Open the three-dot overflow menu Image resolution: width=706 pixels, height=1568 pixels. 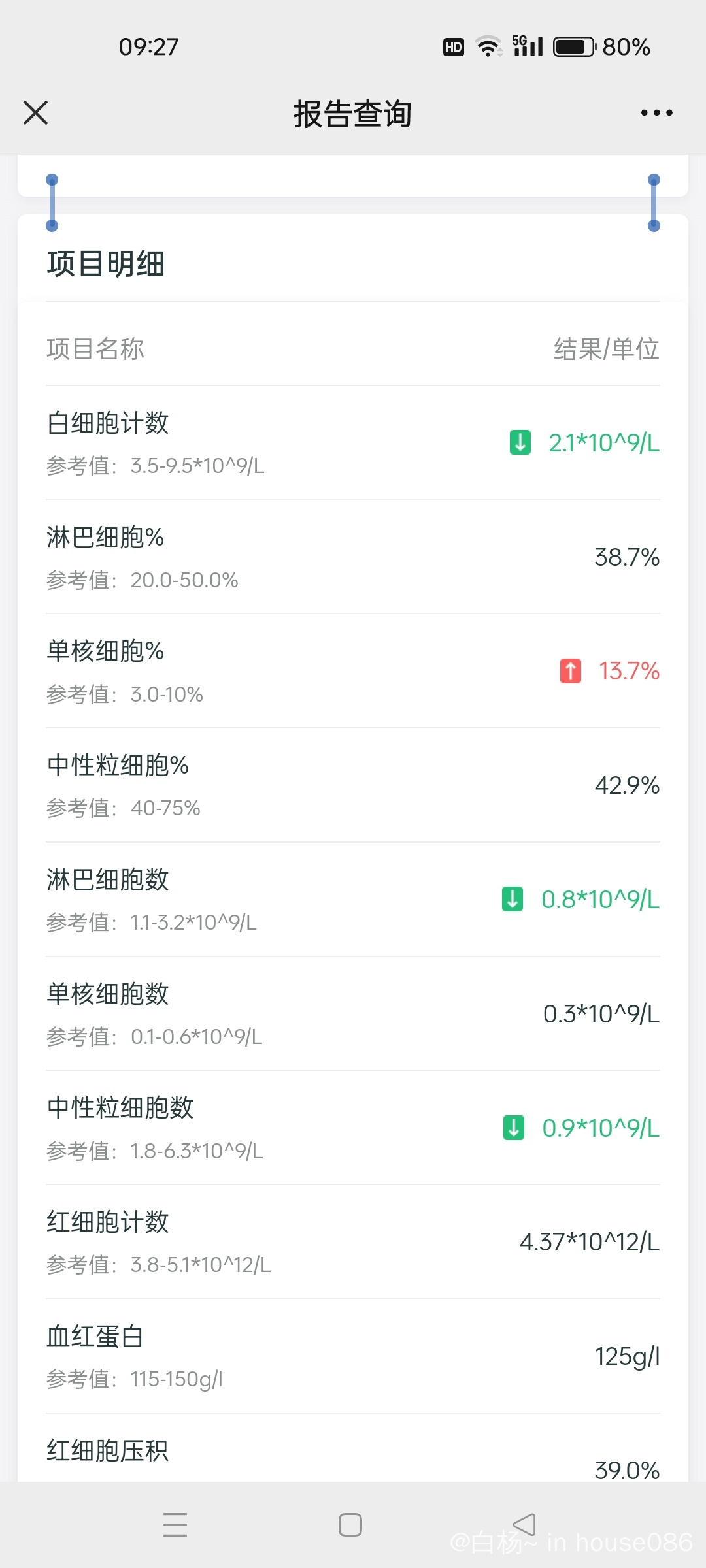point(656,113)
